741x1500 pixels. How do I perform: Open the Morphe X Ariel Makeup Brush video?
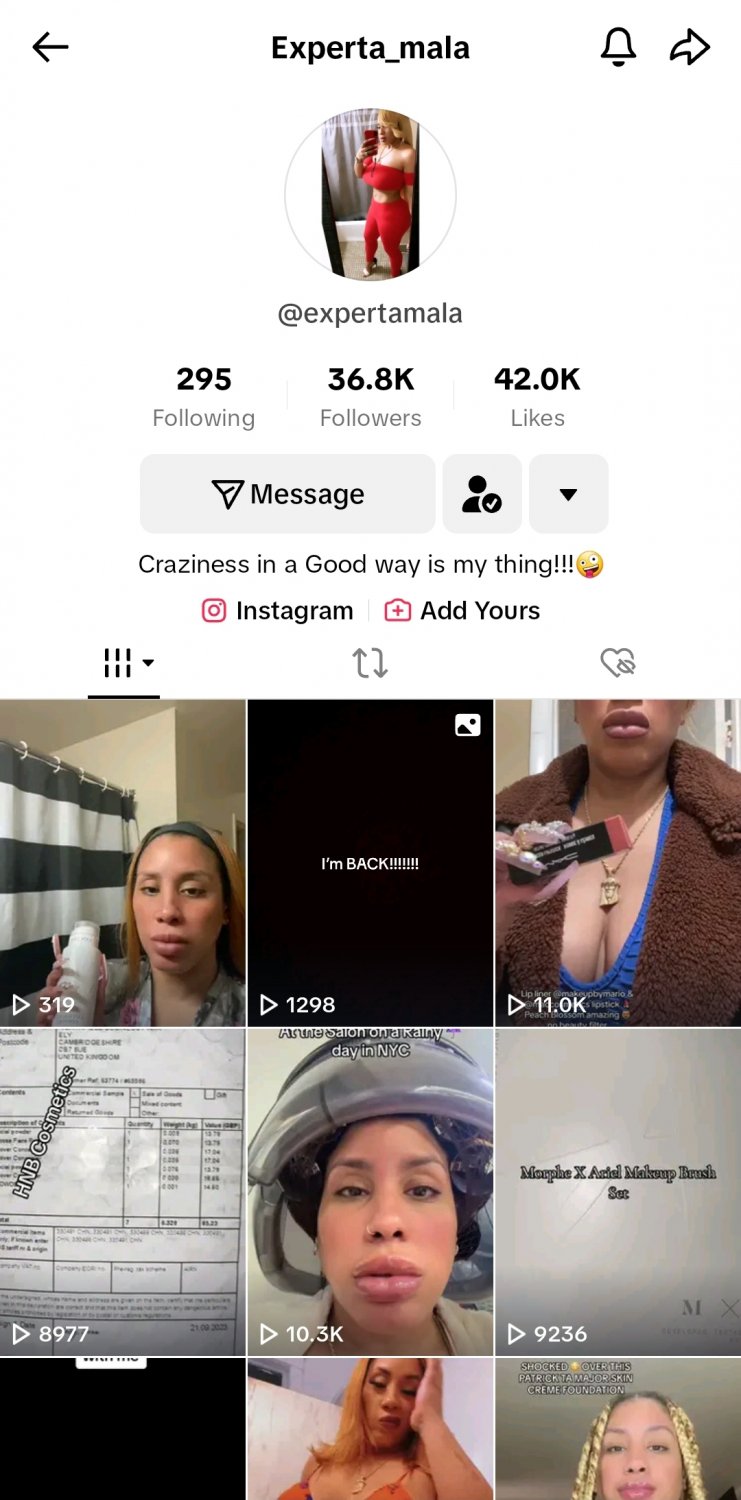(x=618, y=1192)
